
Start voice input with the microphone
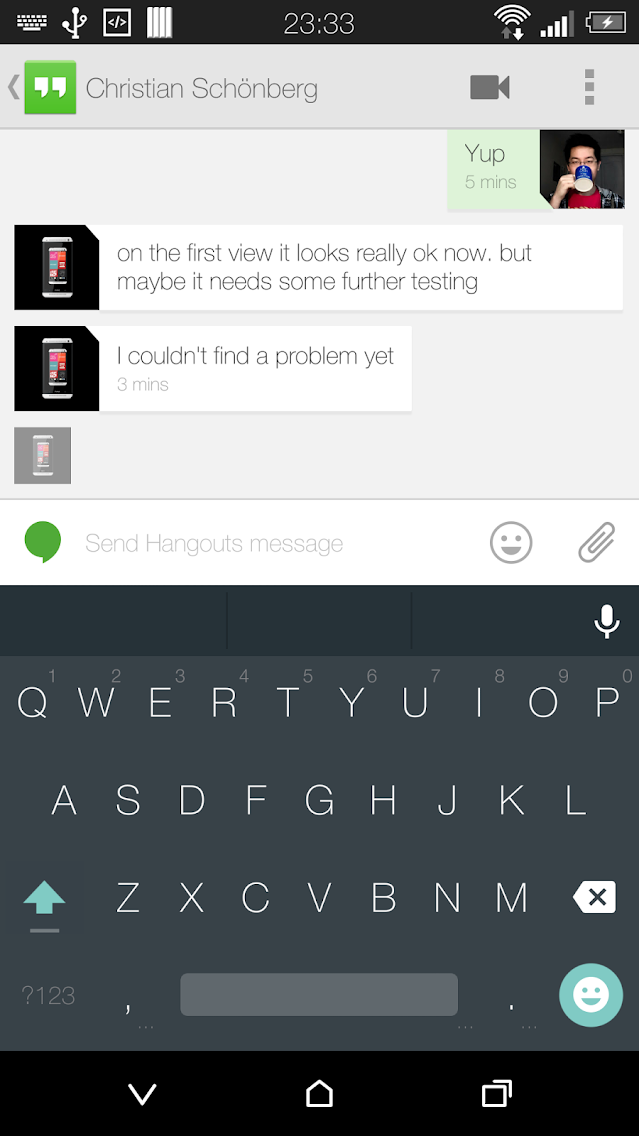(606, 621)
